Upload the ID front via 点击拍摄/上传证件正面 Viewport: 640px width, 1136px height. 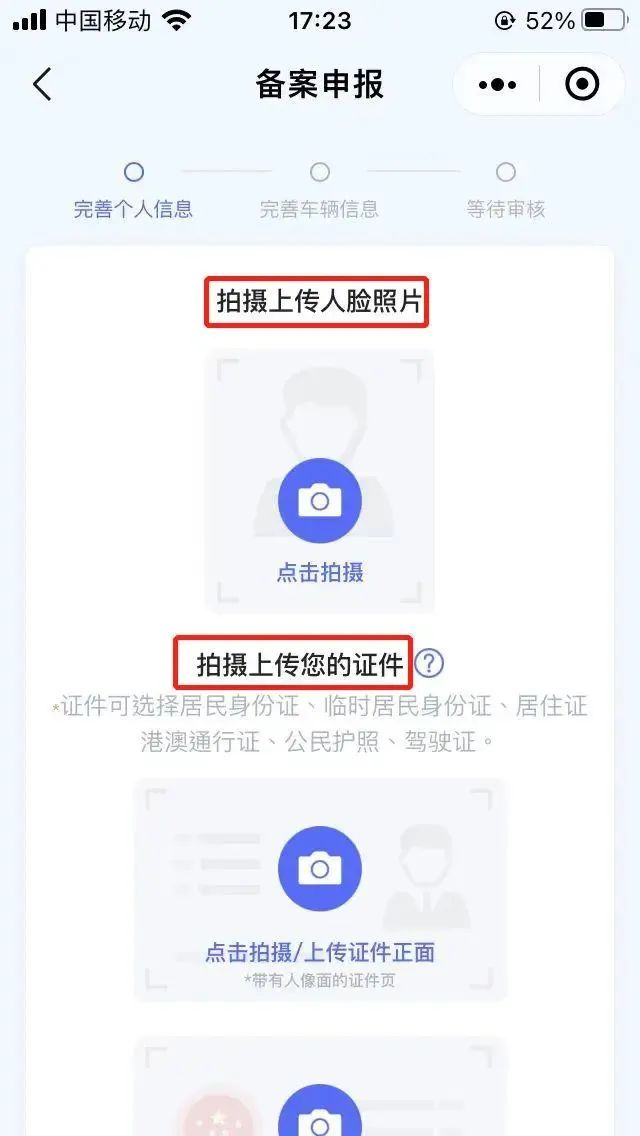[x=320, y=869]
